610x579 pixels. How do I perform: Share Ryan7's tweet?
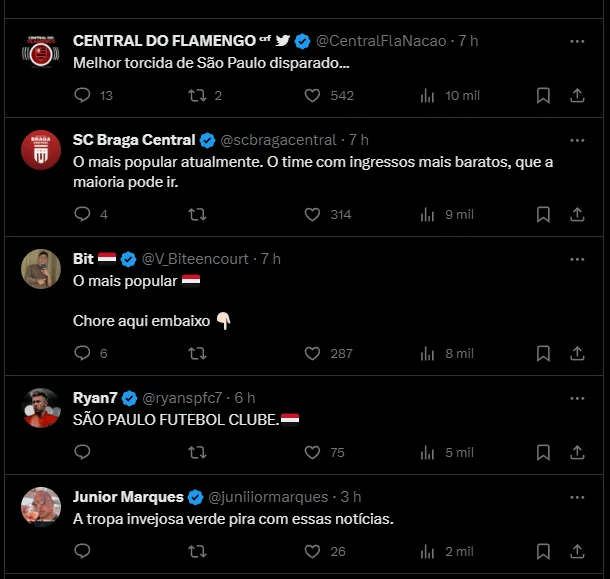(577, 452)
